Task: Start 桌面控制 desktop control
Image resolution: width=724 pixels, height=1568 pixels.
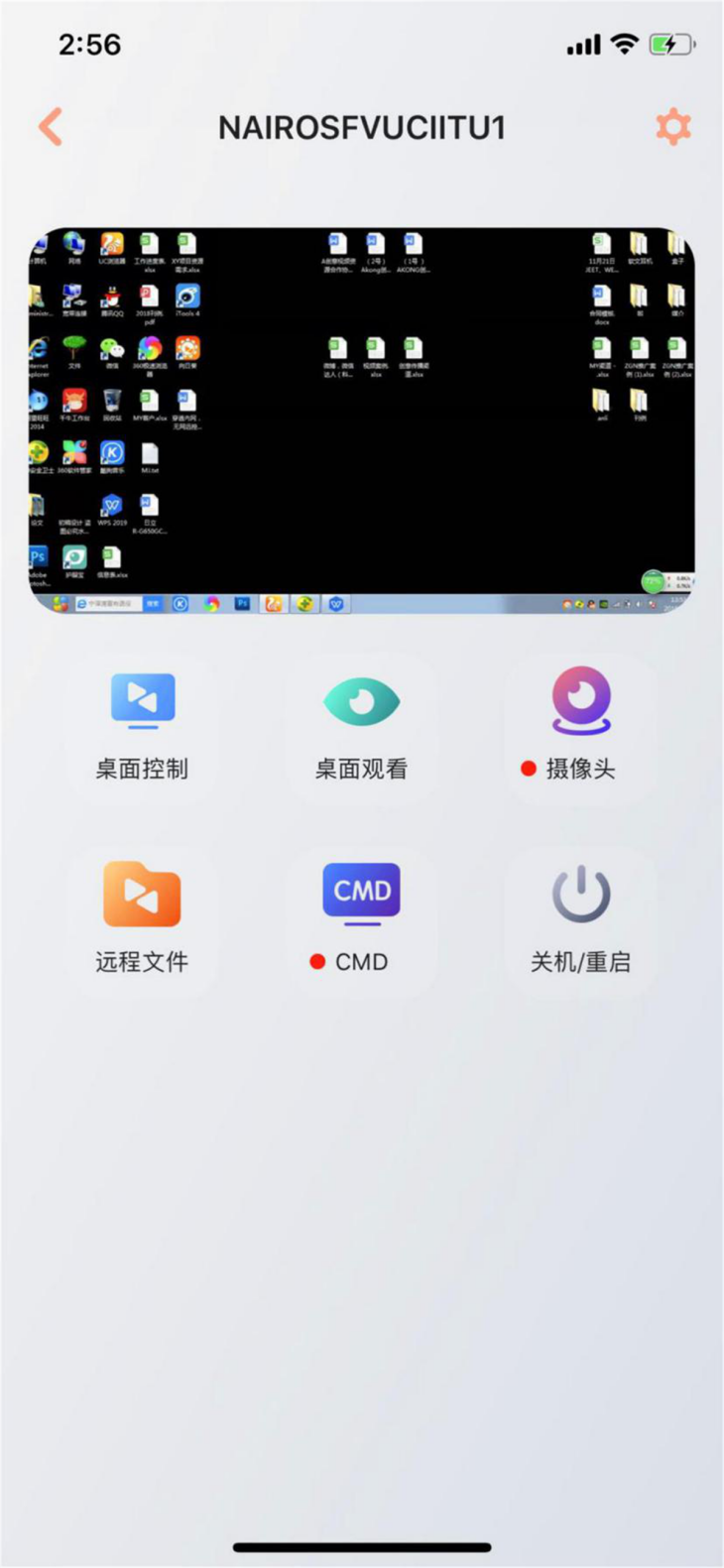Action: pyautogui.click(x=142, y=726)
